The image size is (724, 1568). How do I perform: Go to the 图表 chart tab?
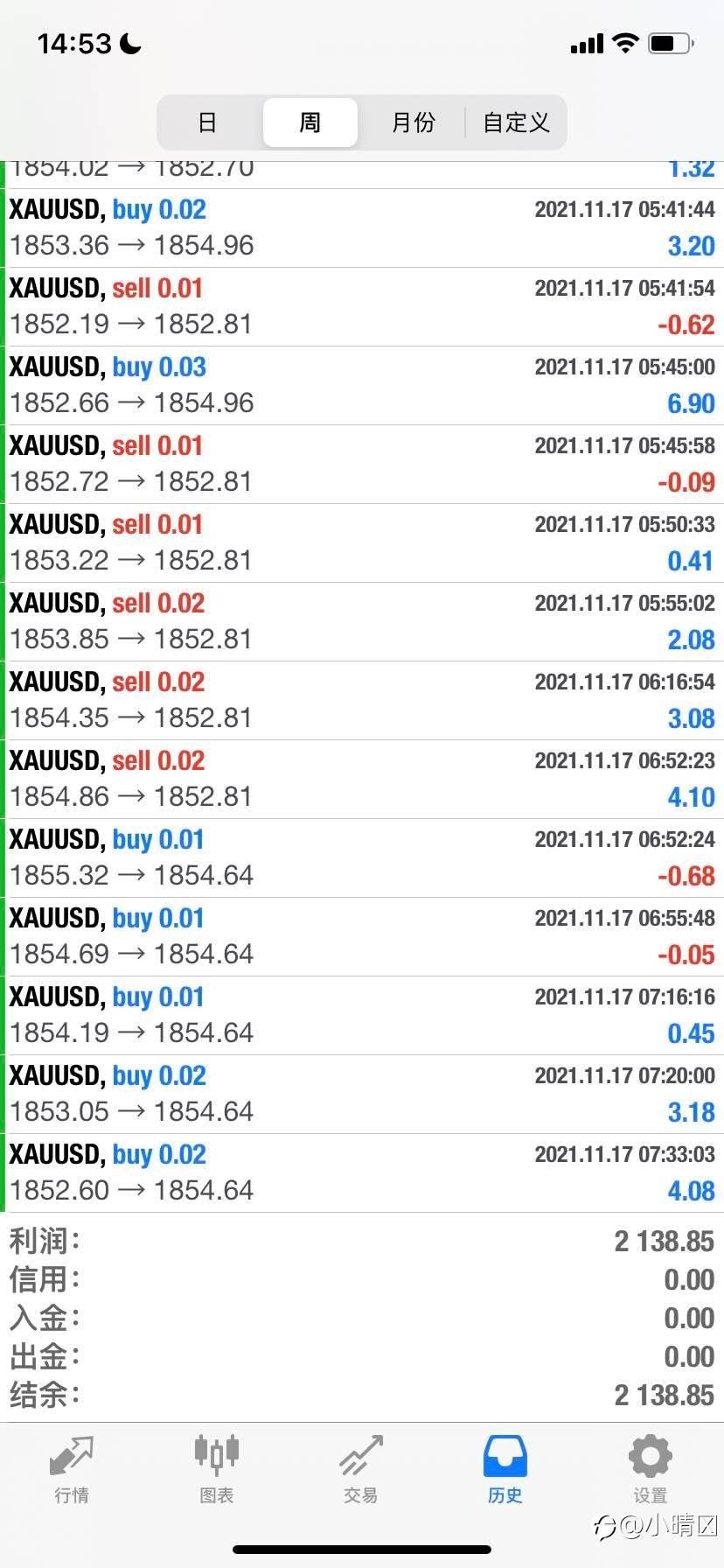[x=216, y=1470]
